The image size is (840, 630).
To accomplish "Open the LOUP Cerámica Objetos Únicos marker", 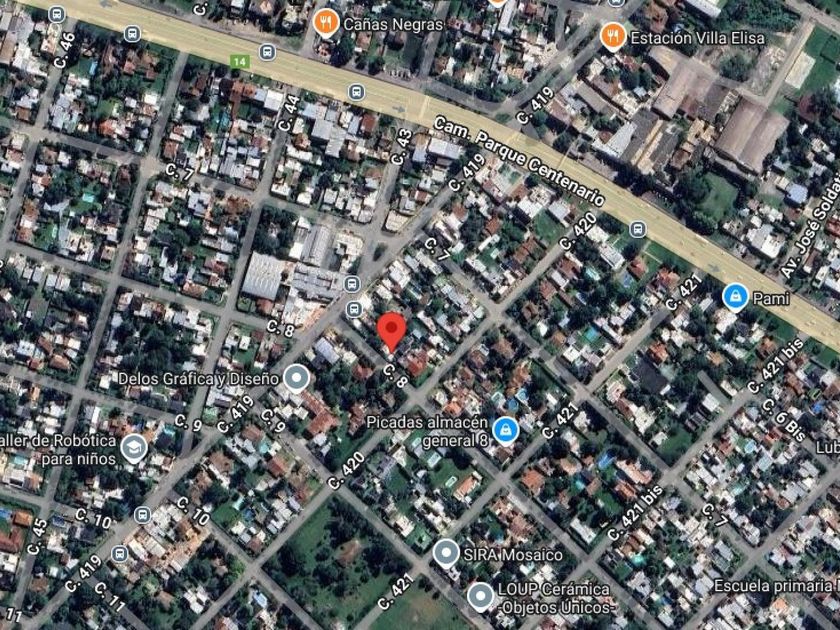I will point(481,596).
